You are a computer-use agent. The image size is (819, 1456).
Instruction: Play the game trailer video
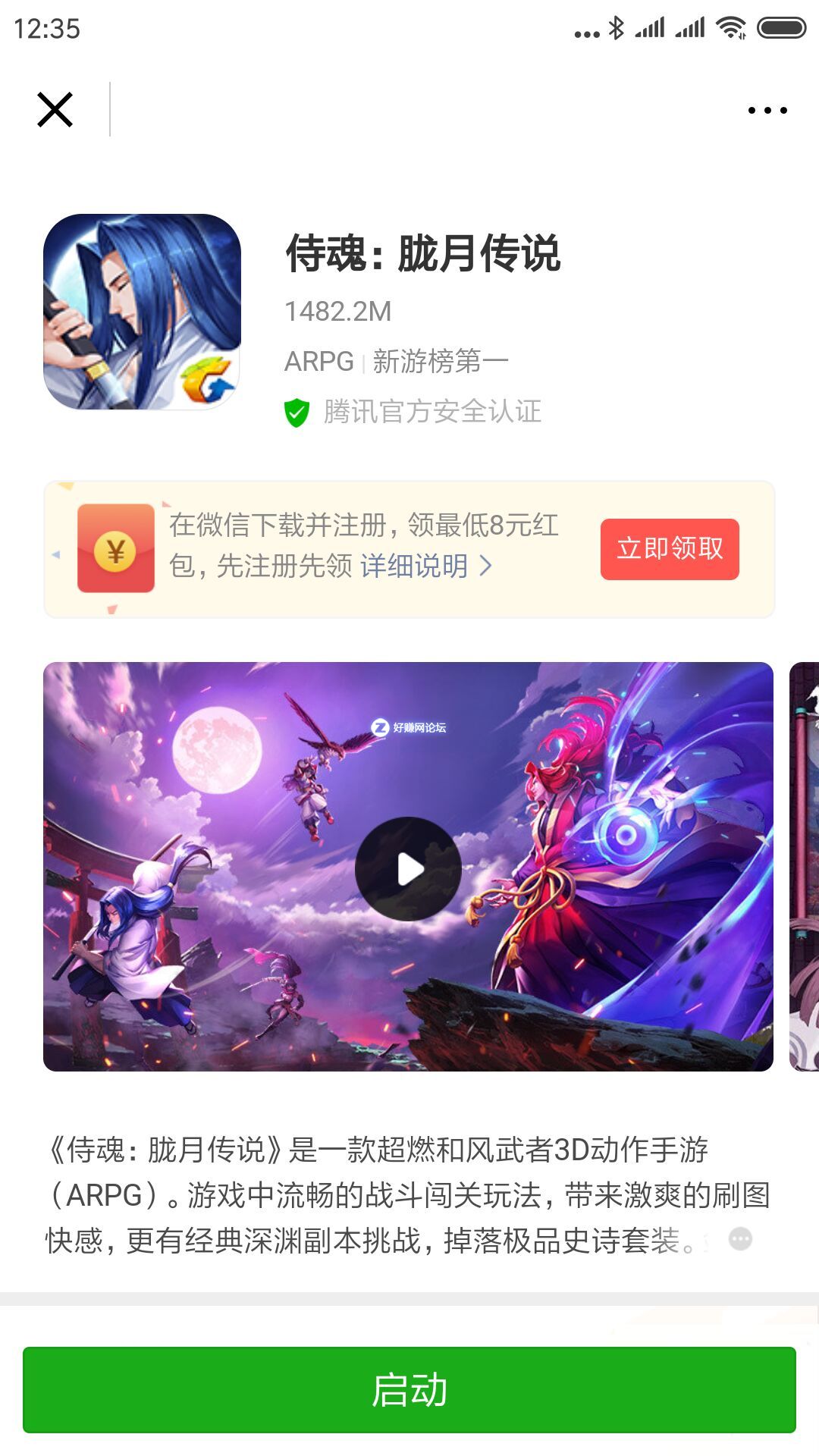408,869
